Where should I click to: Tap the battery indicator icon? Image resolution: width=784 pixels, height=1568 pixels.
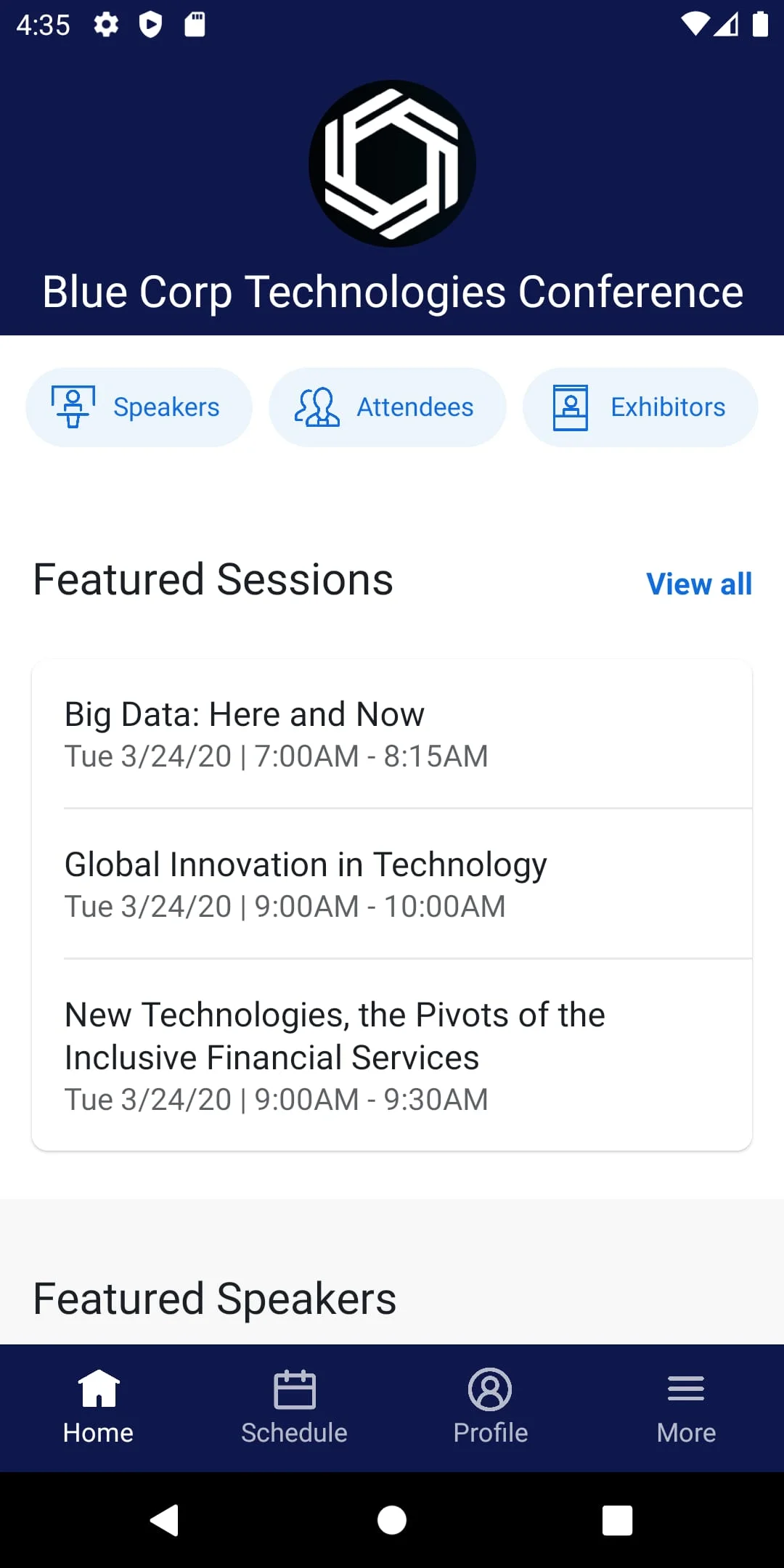[x=759, y=25]
